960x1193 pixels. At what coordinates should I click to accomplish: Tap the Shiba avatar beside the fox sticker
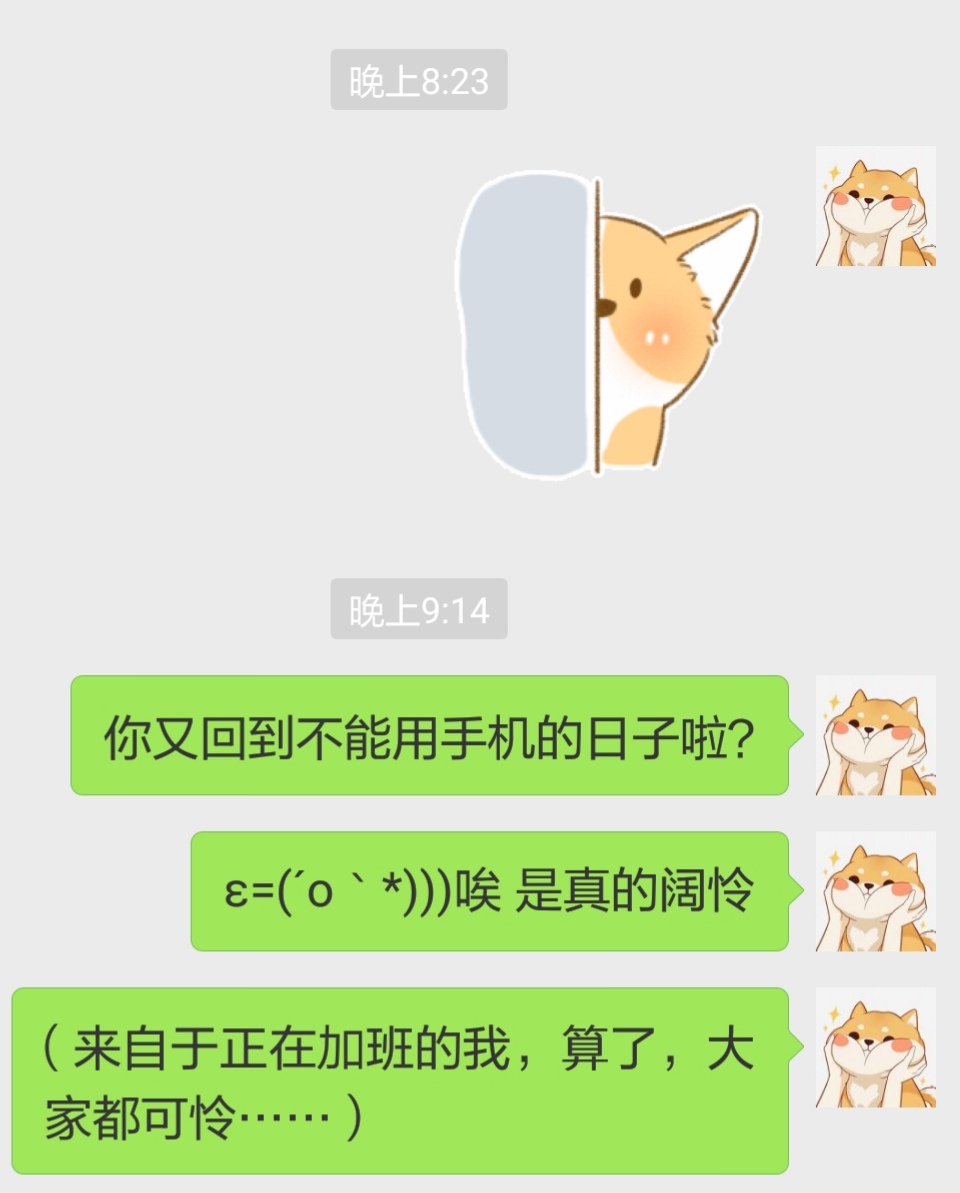(x=875, y=206)
